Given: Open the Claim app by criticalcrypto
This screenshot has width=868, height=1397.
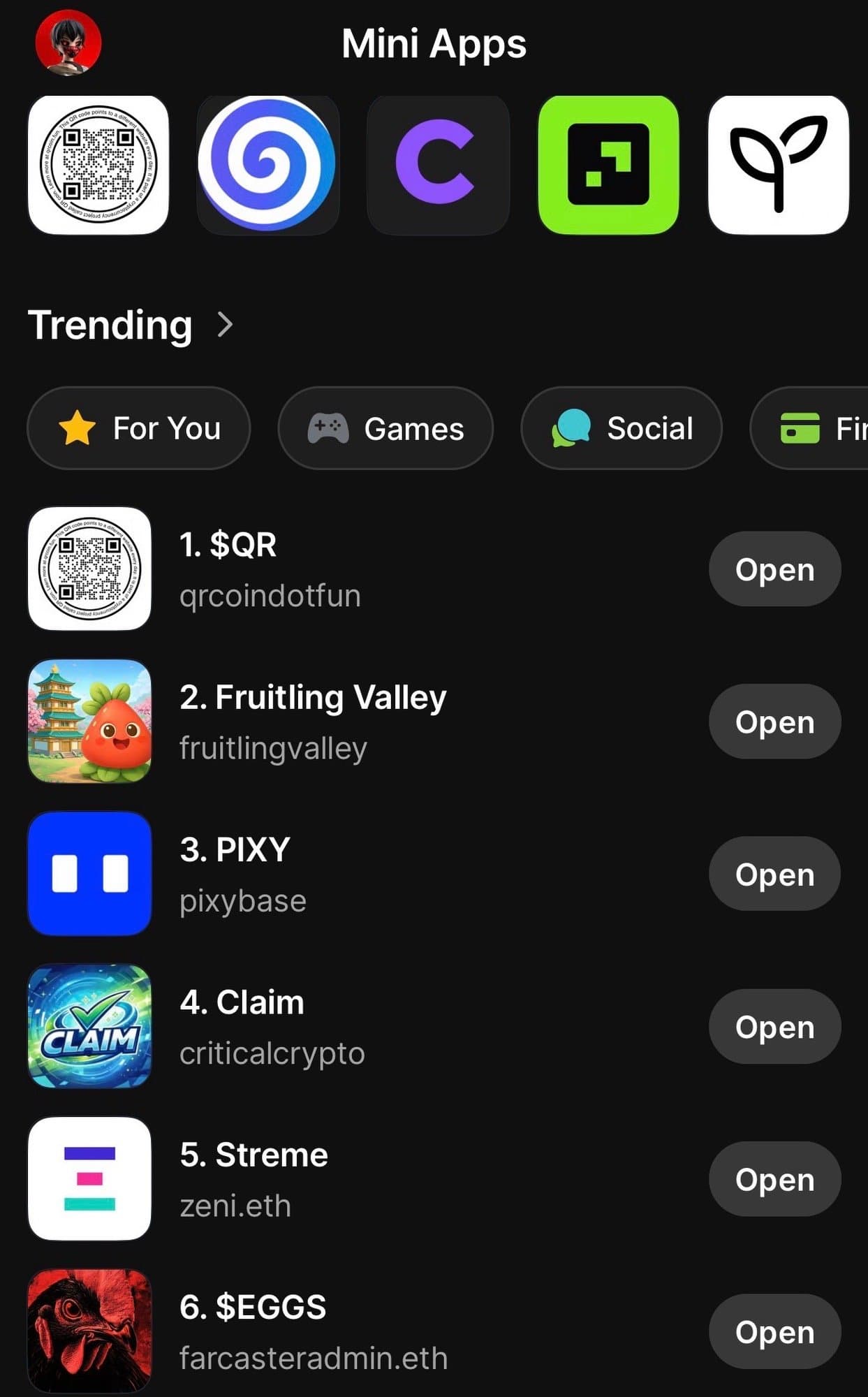Looking at the screenshot, I should click(x=774, y=1027).
